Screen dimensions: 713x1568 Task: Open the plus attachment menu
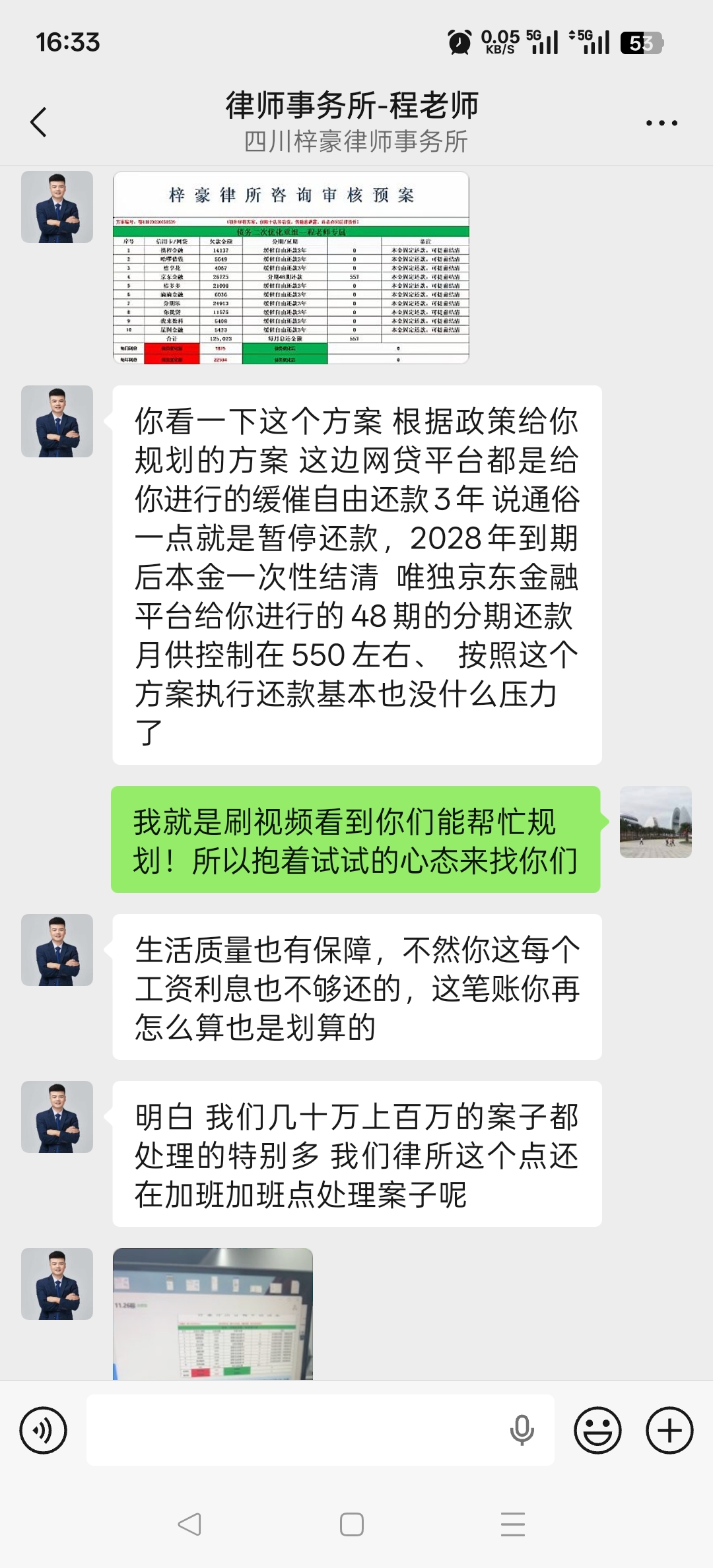(669, 1431)
